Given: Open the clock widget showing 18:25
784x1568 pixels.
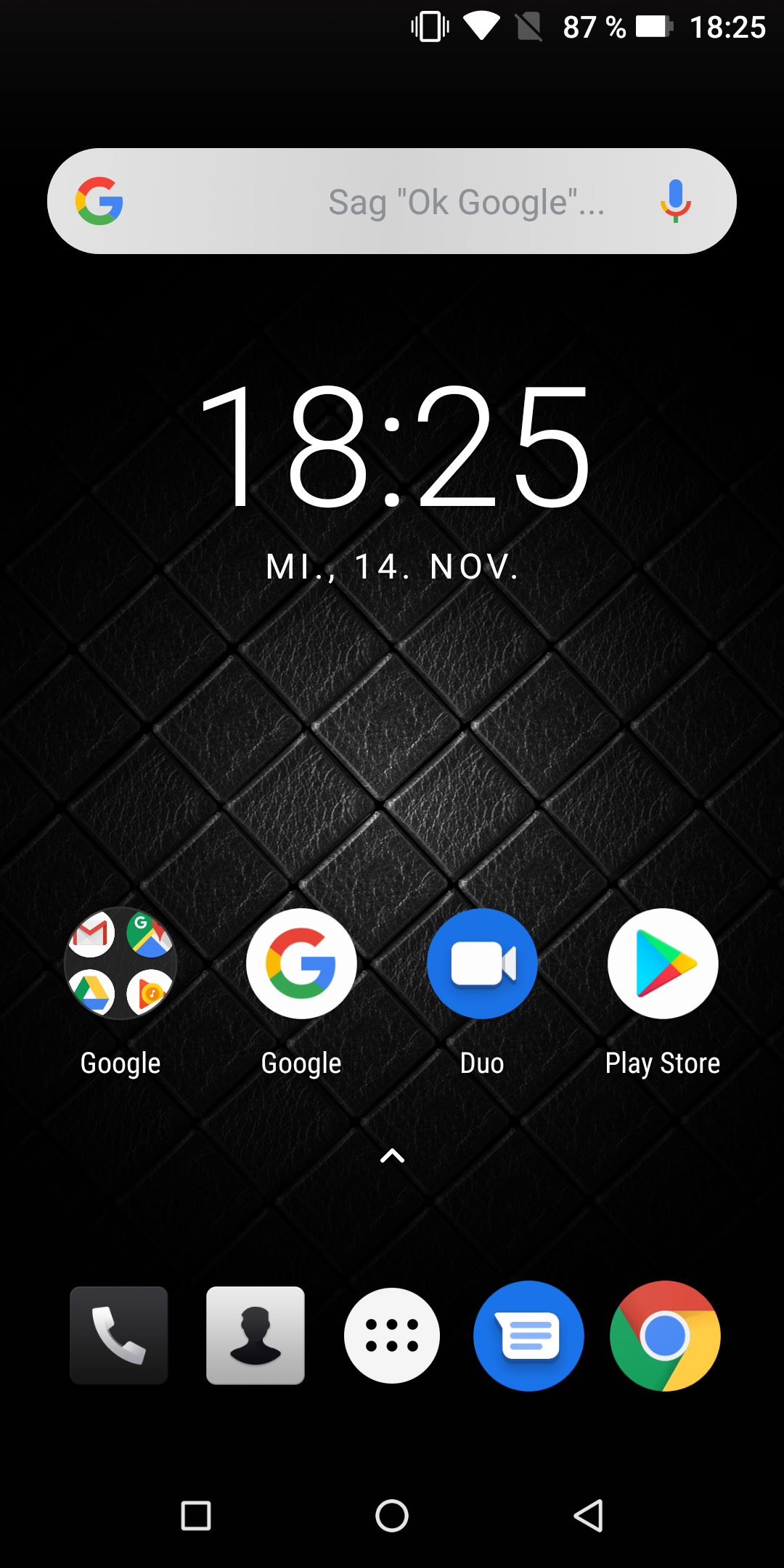Looking at the screenshot, I should (392, 446).
